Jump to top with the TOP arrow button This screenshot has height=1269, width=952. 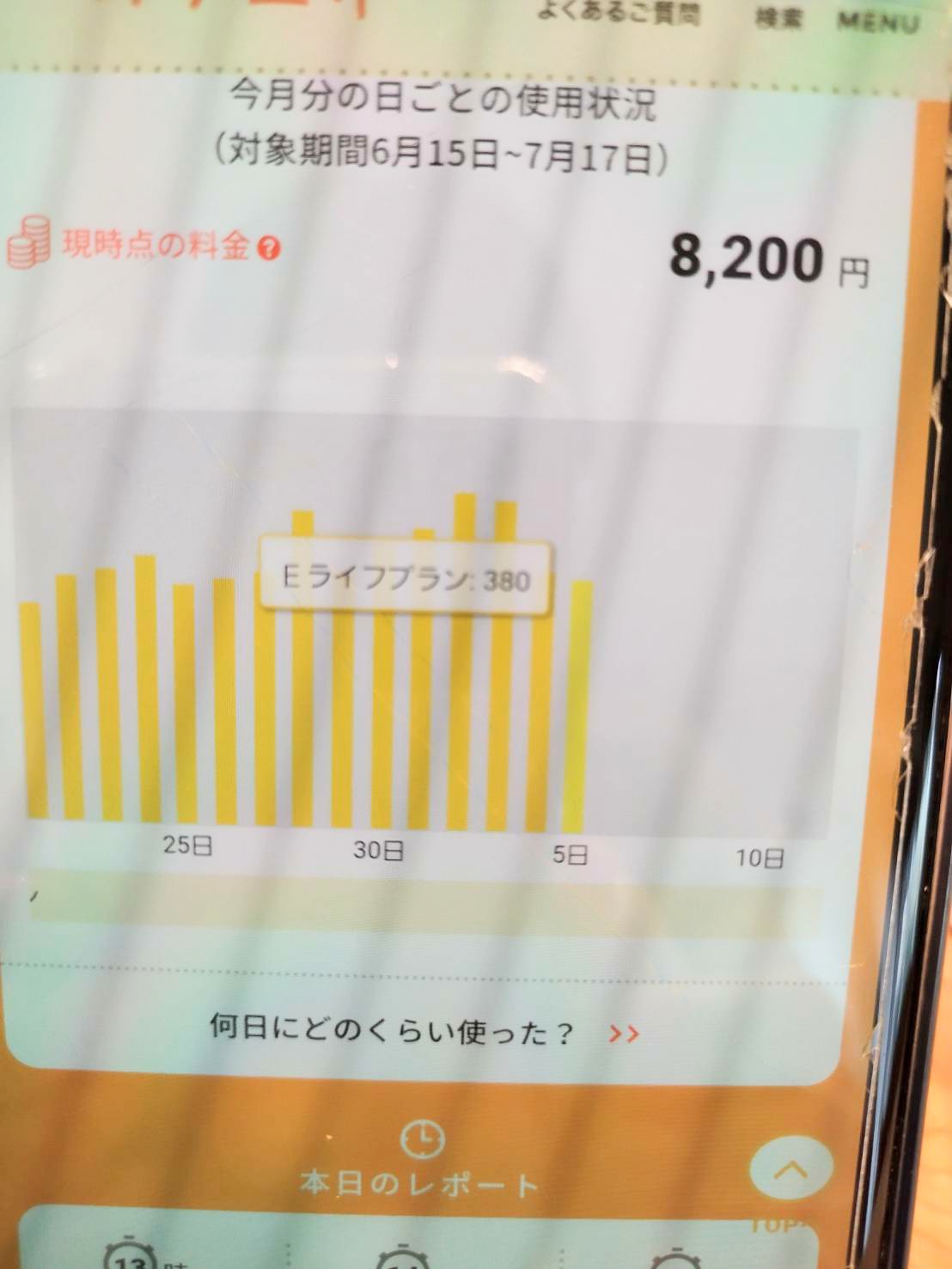coord(791,1169)
